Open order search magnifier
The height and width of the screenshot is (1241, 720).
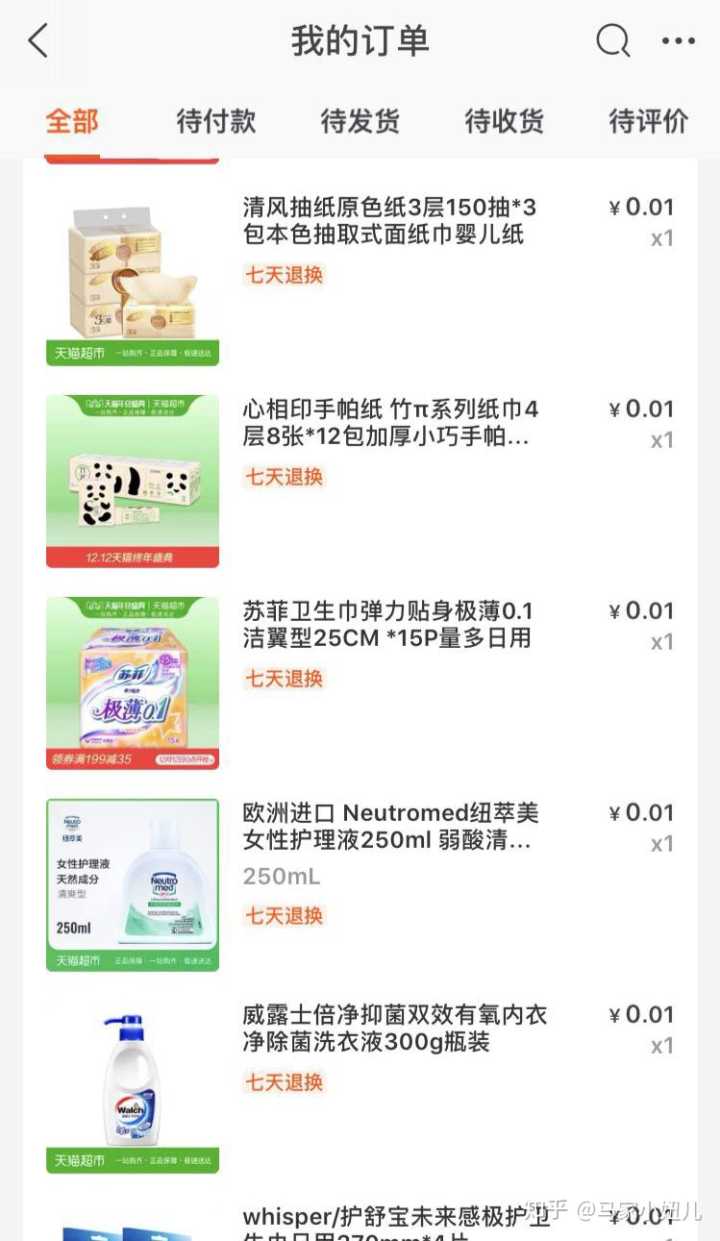click(x=612, y=41)
